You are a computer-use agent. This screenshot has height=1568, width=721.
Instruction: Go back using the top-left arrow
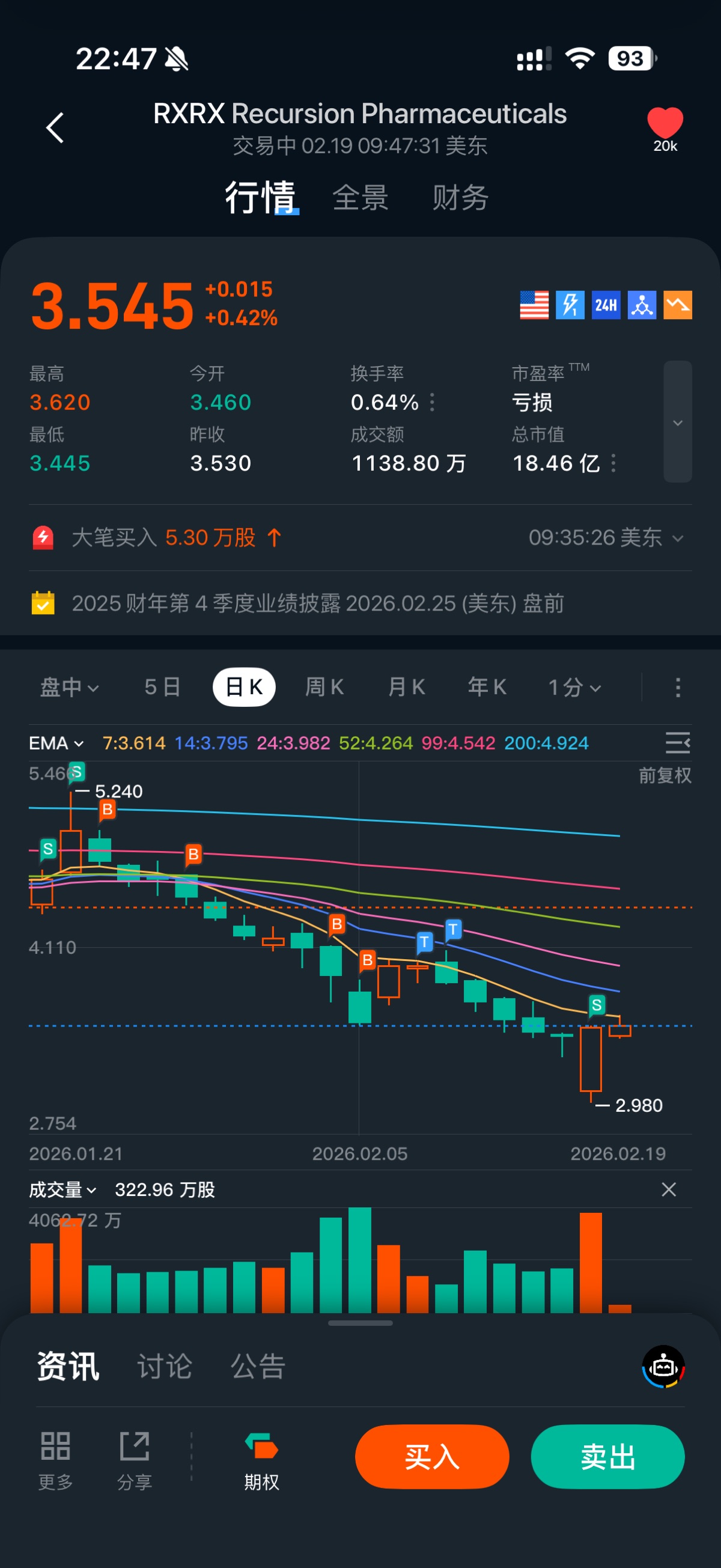click(x=55, y=128)
